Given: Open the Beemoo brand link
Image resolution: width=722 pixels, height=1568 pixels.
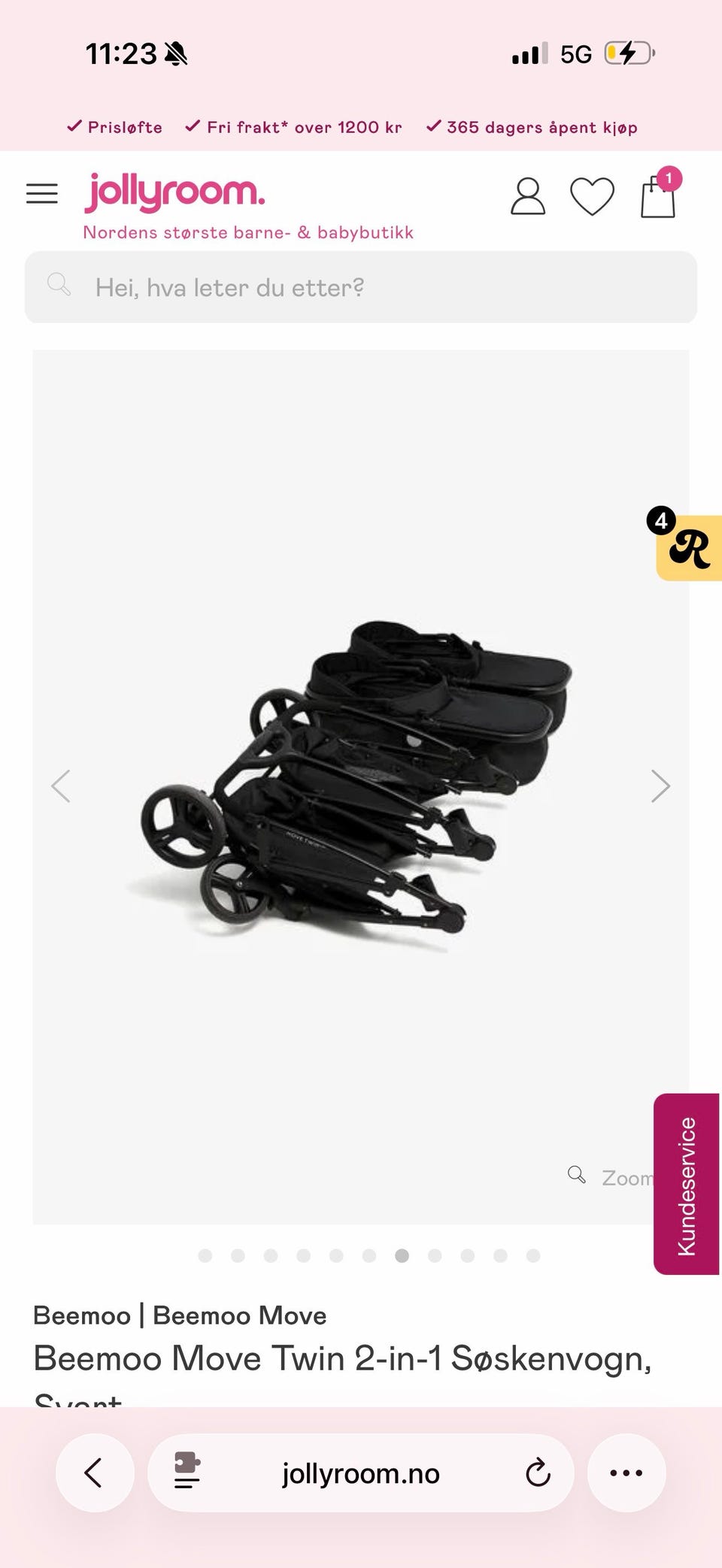Looking at the screenshot, I should pos(82,1315).
